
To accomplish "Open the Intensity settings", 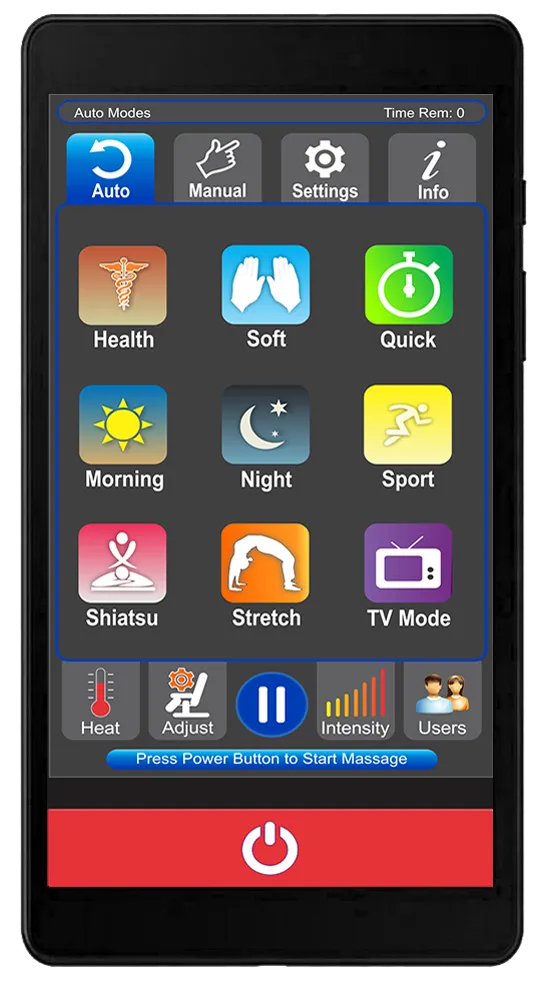I will [x=356, y=701].
